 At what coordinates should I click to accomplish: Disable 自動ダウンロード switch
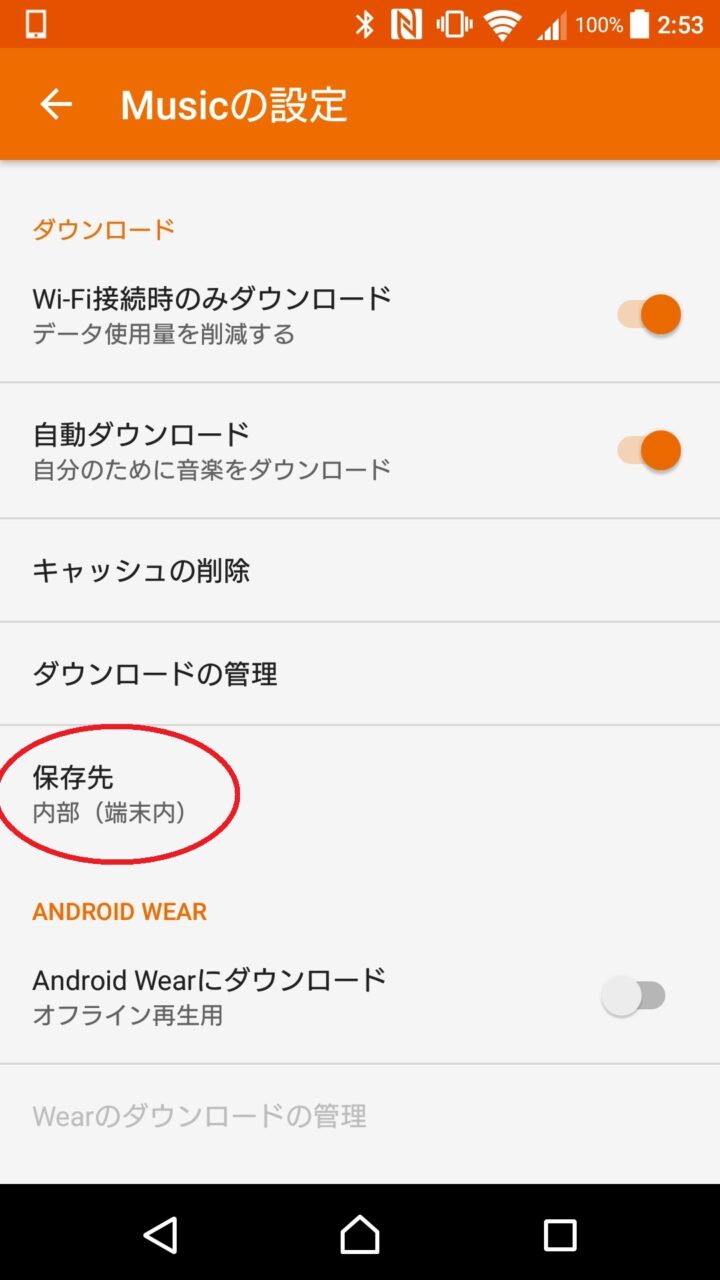(x=649, y=450)
